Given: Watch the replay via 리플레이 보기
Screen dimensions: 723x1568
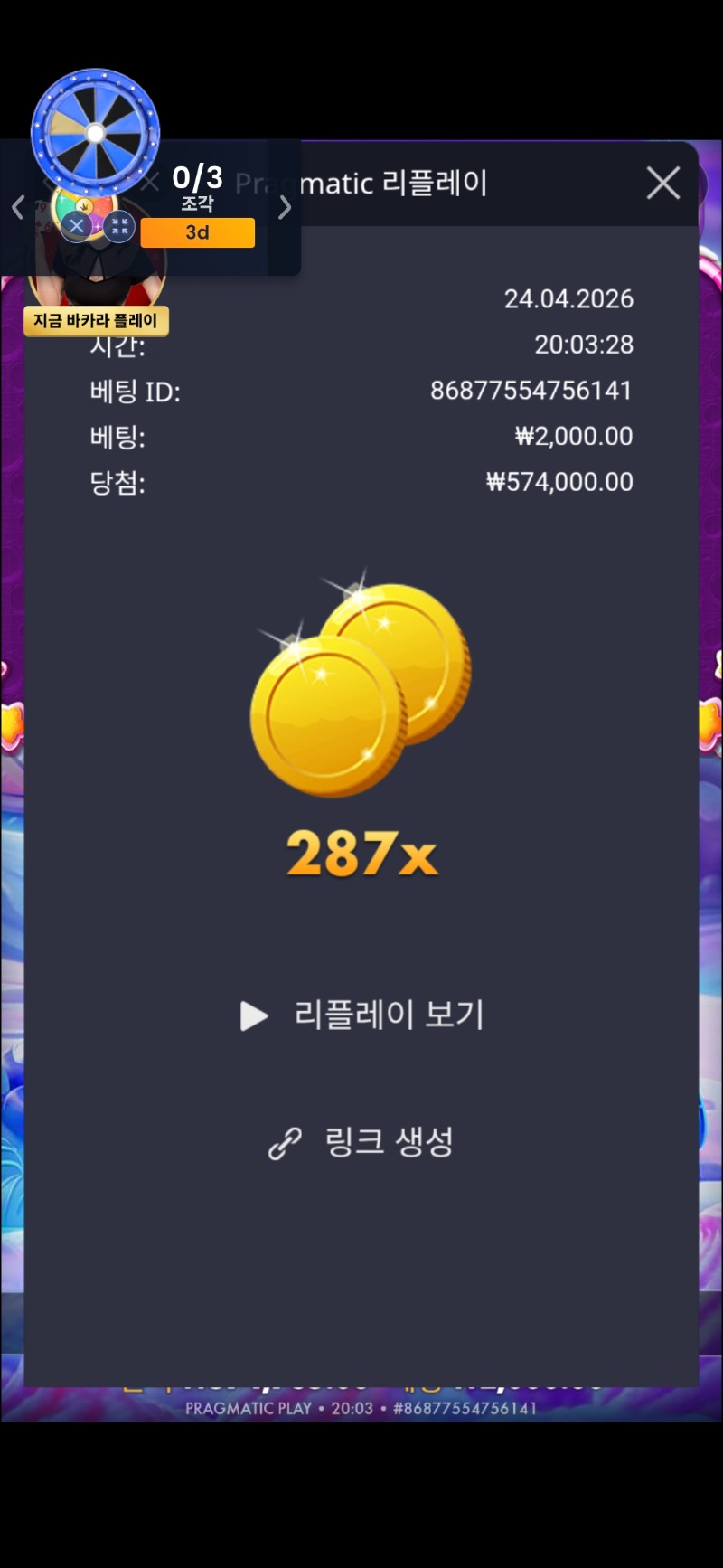Looking at the screenshot, I should coord(363,1015).
